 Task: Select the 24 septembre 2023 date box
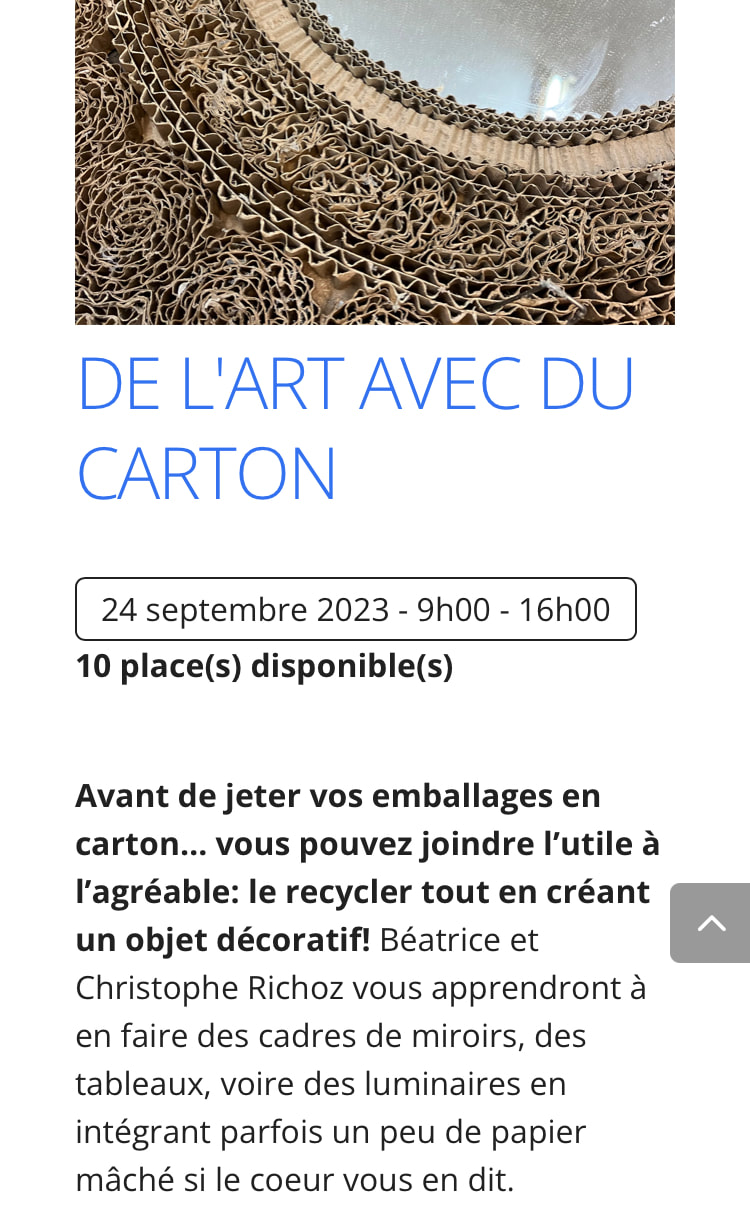coord(356,609)
